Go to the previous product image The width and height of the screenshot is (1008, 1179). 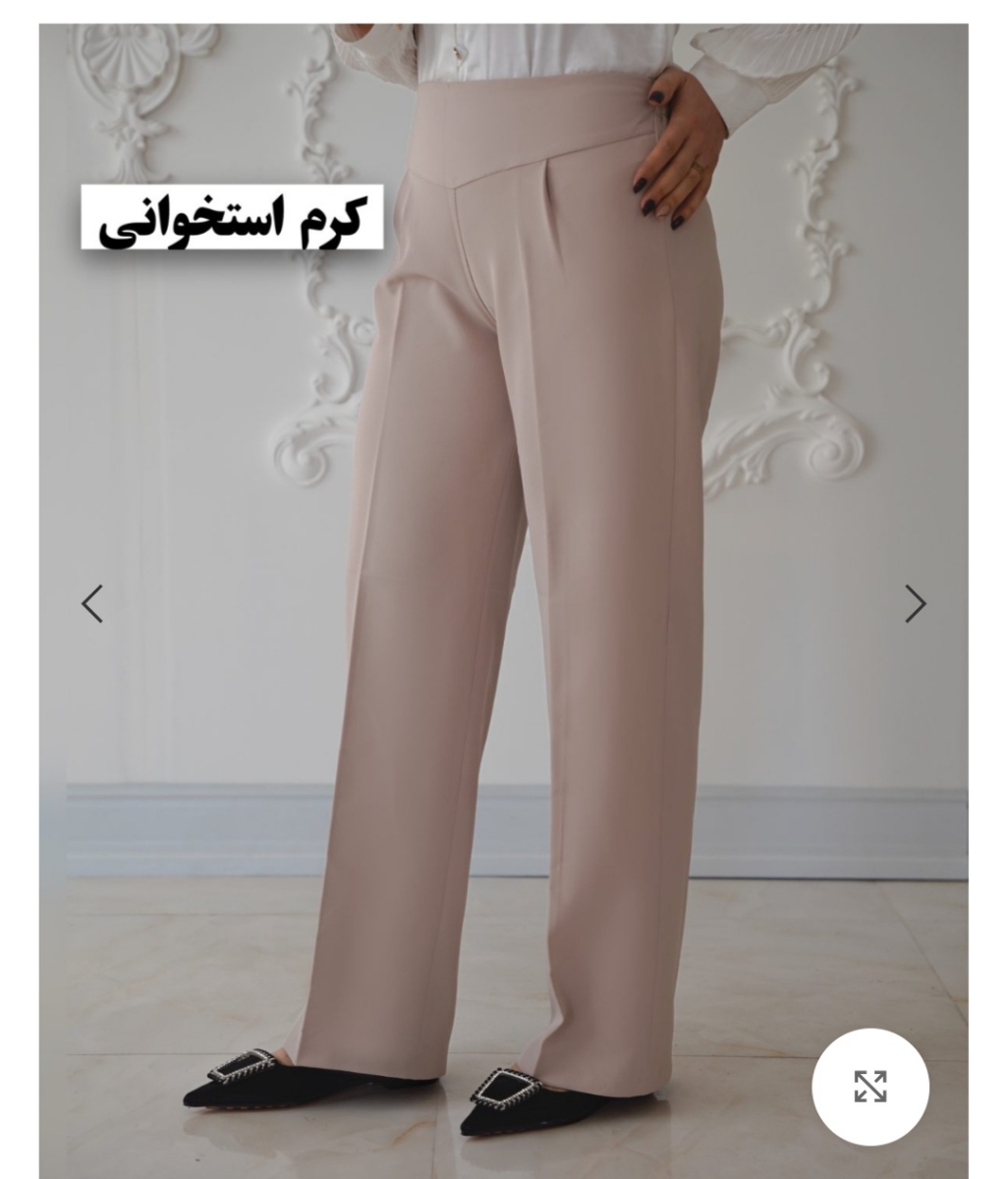tap(92, 603)
